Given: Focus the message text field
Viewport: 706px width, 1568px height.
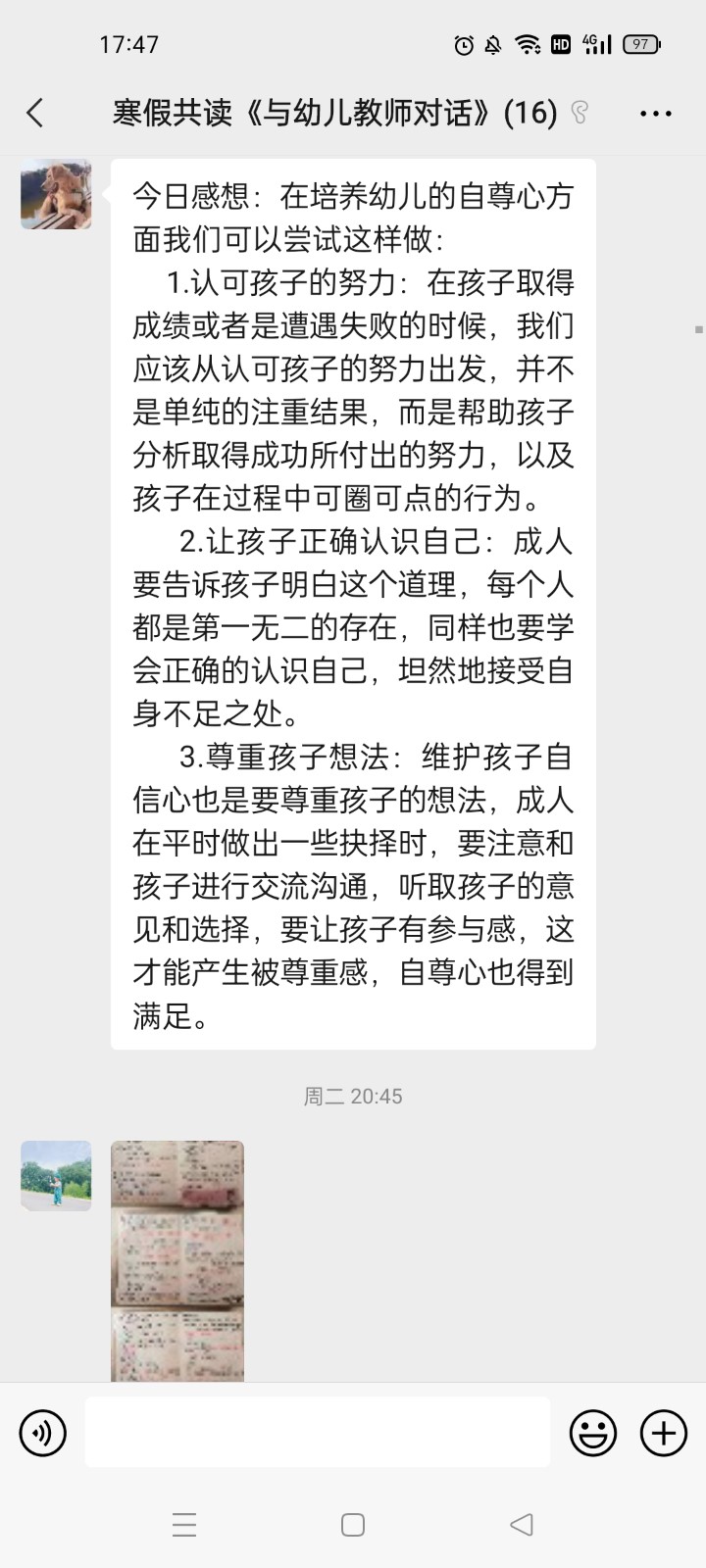Looking at the screenshot, I should 318,1432.
